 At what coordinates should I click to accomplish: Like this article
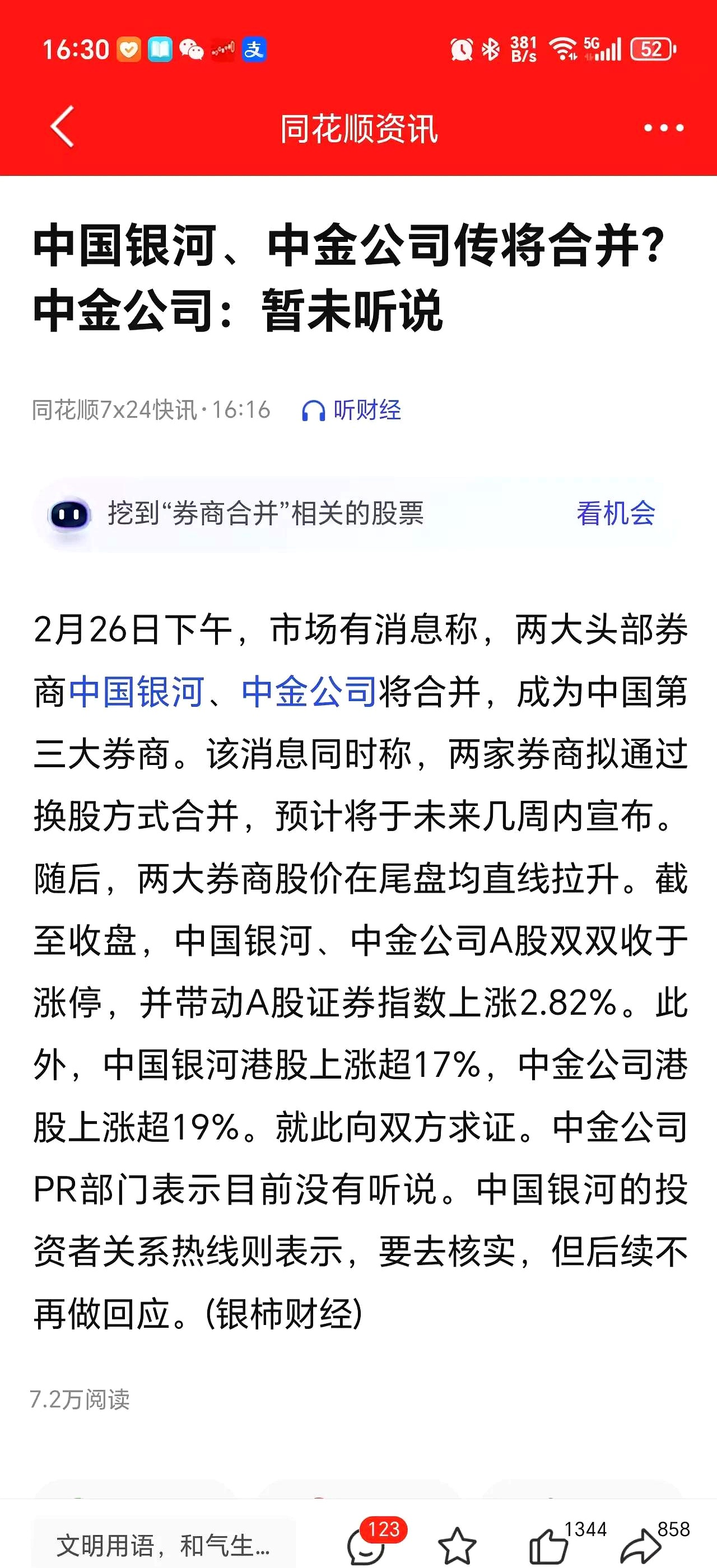(548, 1546)
